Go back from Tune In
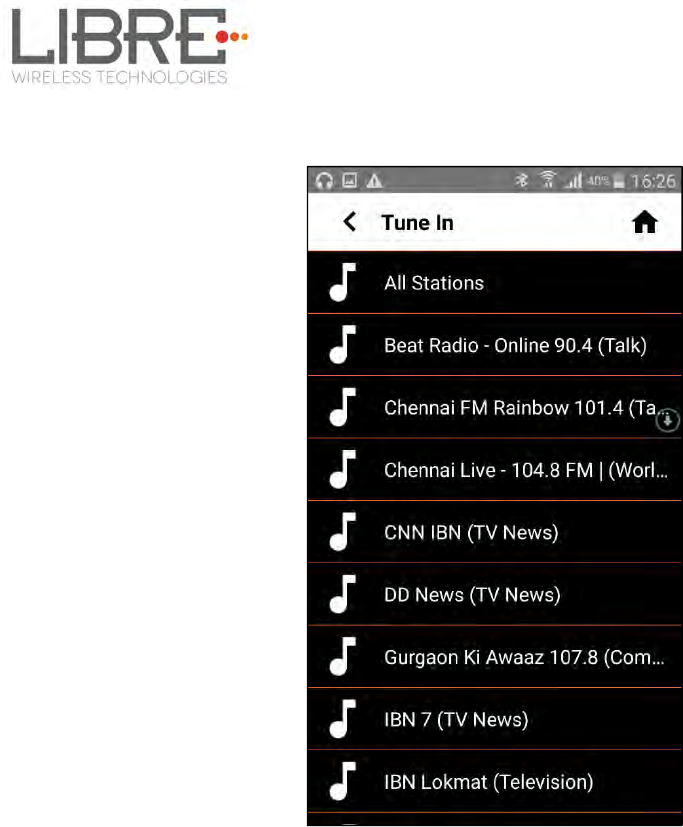Image resolution: width=683 pixels, height=827 pixels. [349, 222]
